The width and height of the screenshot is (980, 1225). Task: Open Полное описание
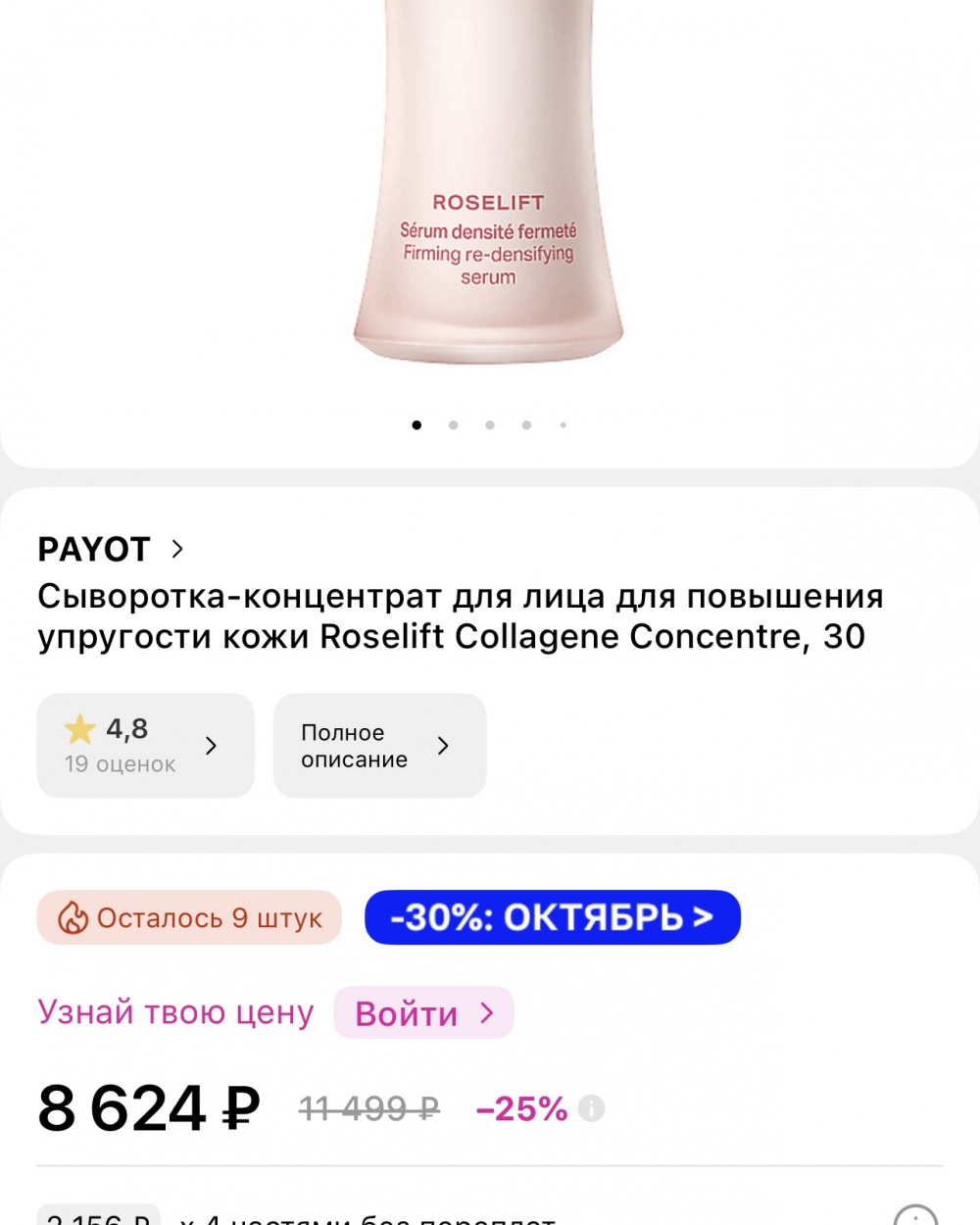coord(379,746)
